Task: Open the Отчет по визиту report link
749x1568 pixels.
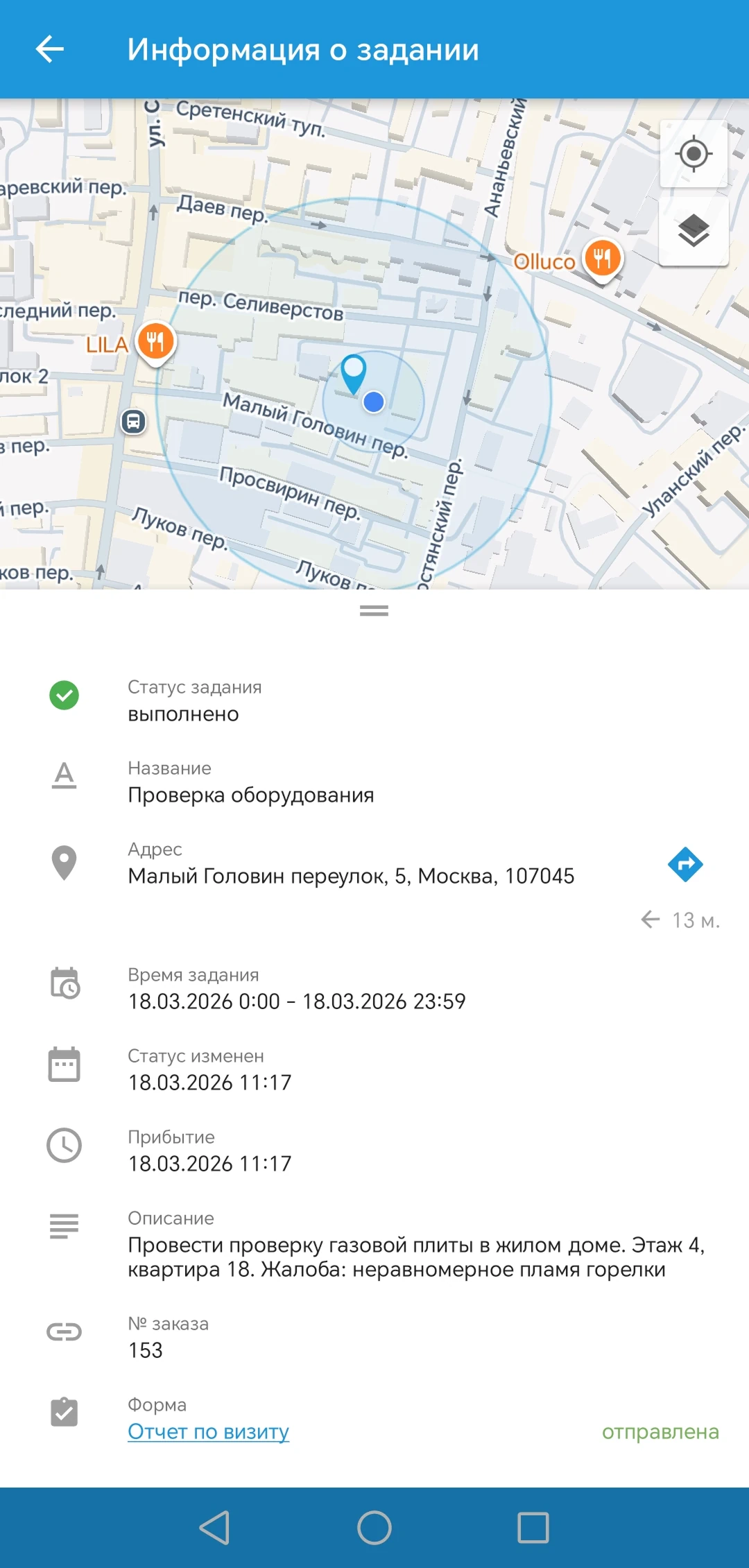Action: pyautogui.click(x=208, y=1431)
